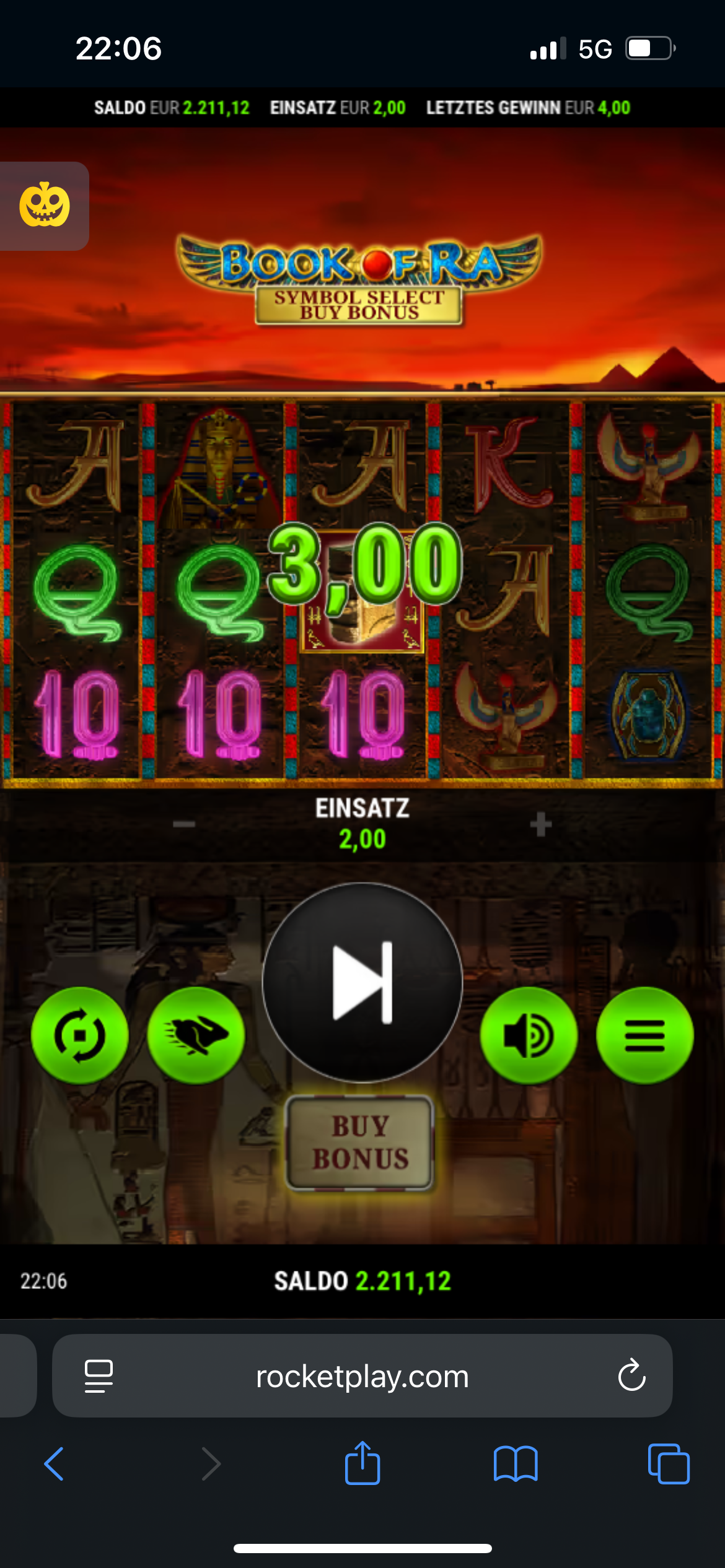
Task: Open the Safari share sheet
Action: [x=362, y=1463]
